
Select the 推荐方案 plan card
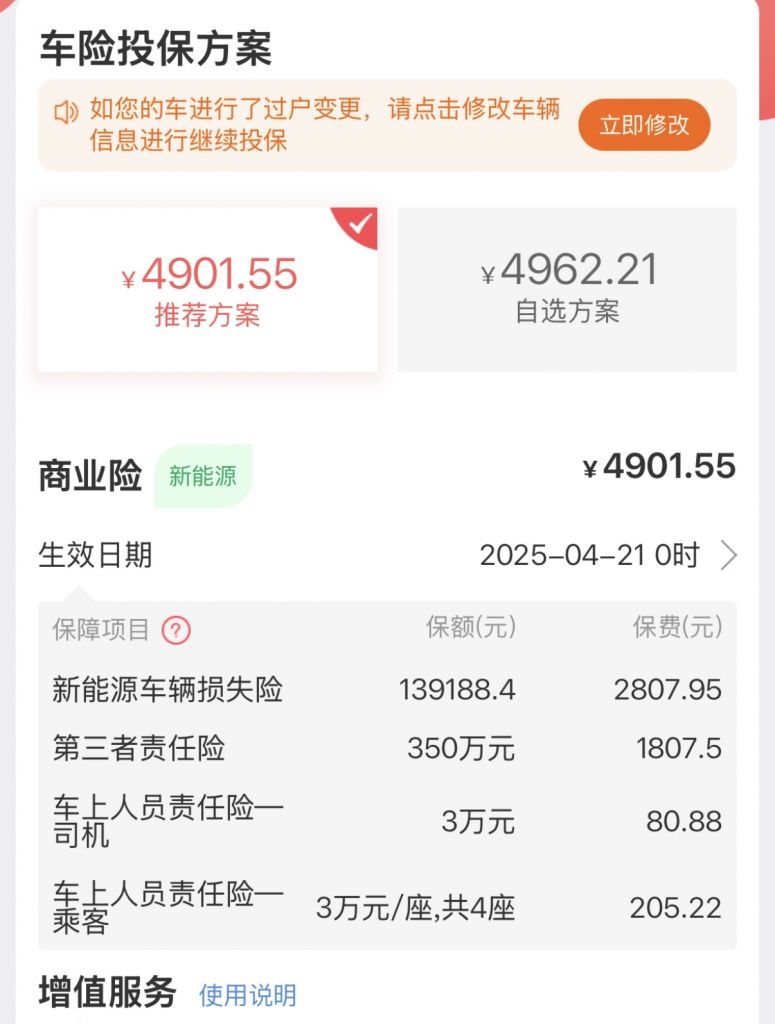click(x=208, y=289)
